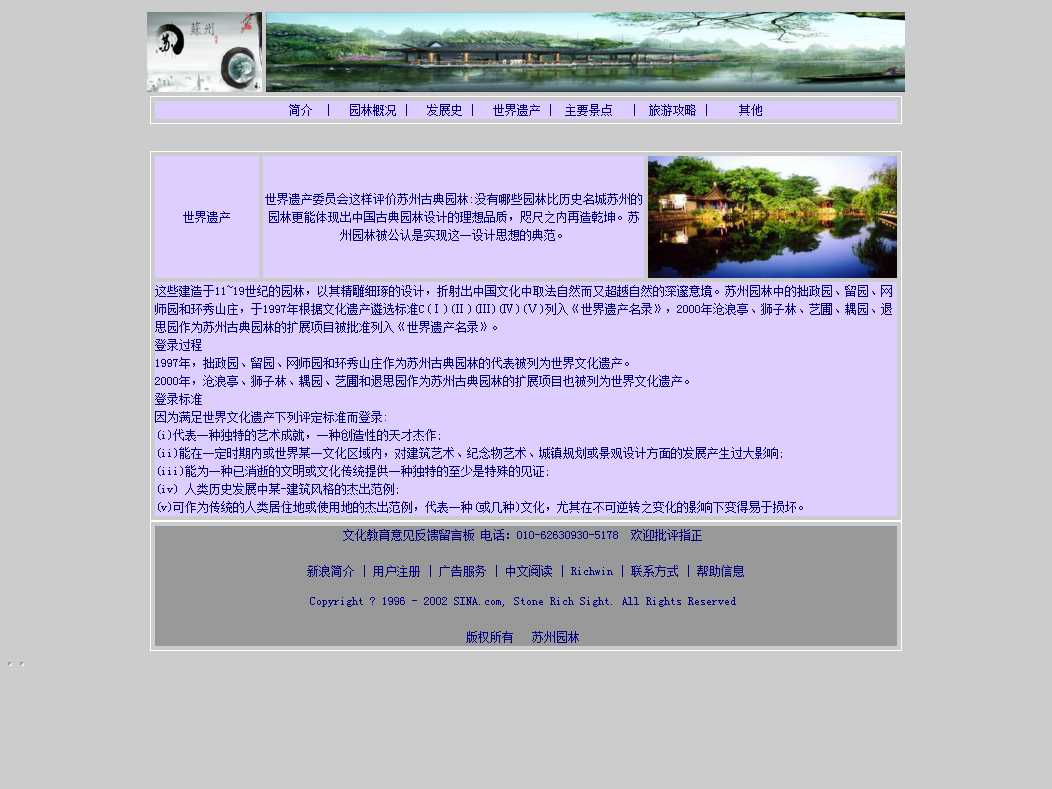This screenshot has width=1052, height=789.
Task: Open the 广告服务 link
Action: click(x=462, y=572)
